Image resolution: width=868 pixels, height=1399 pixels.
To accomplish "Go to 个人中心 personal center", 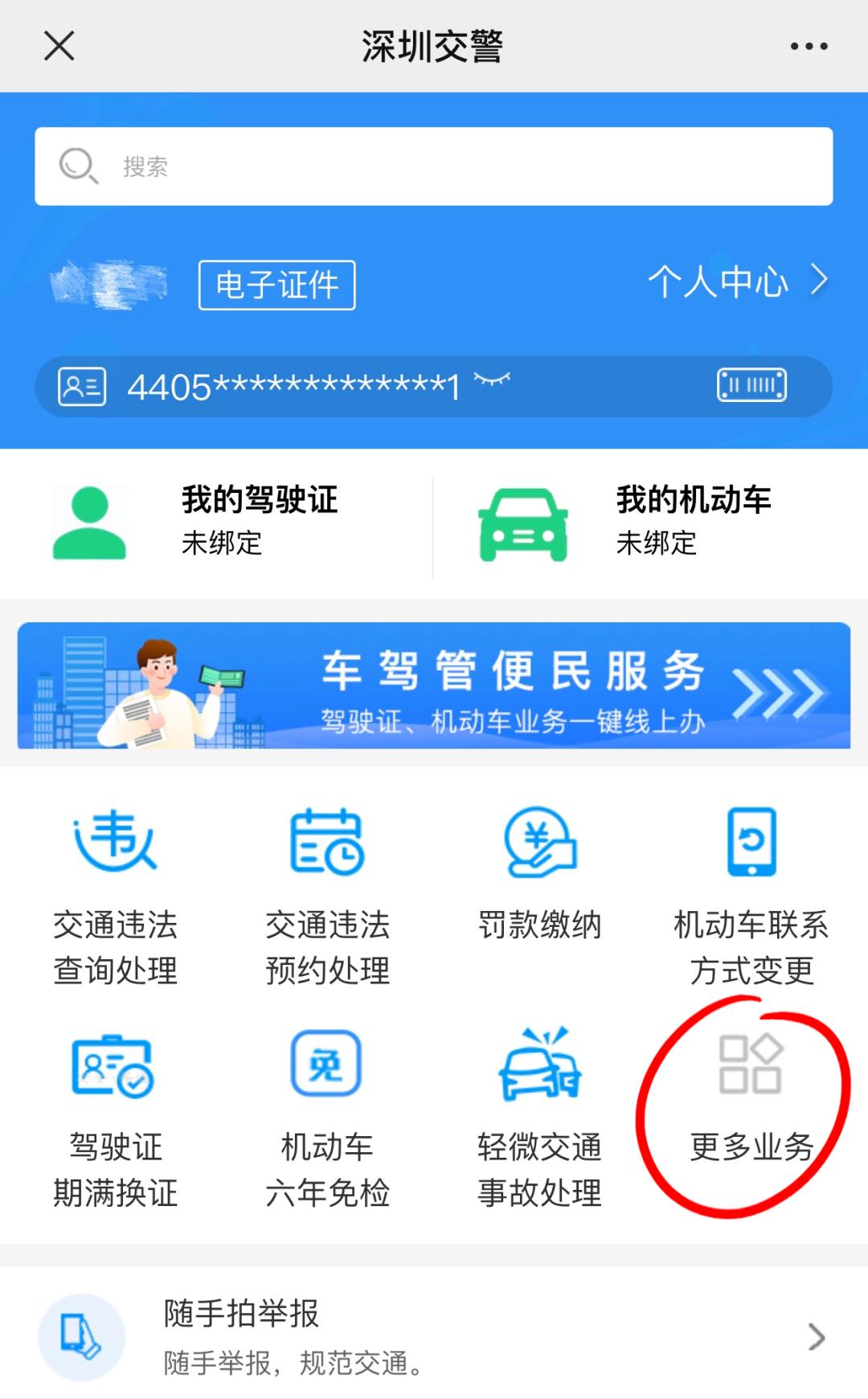I will tap(737, 281).
